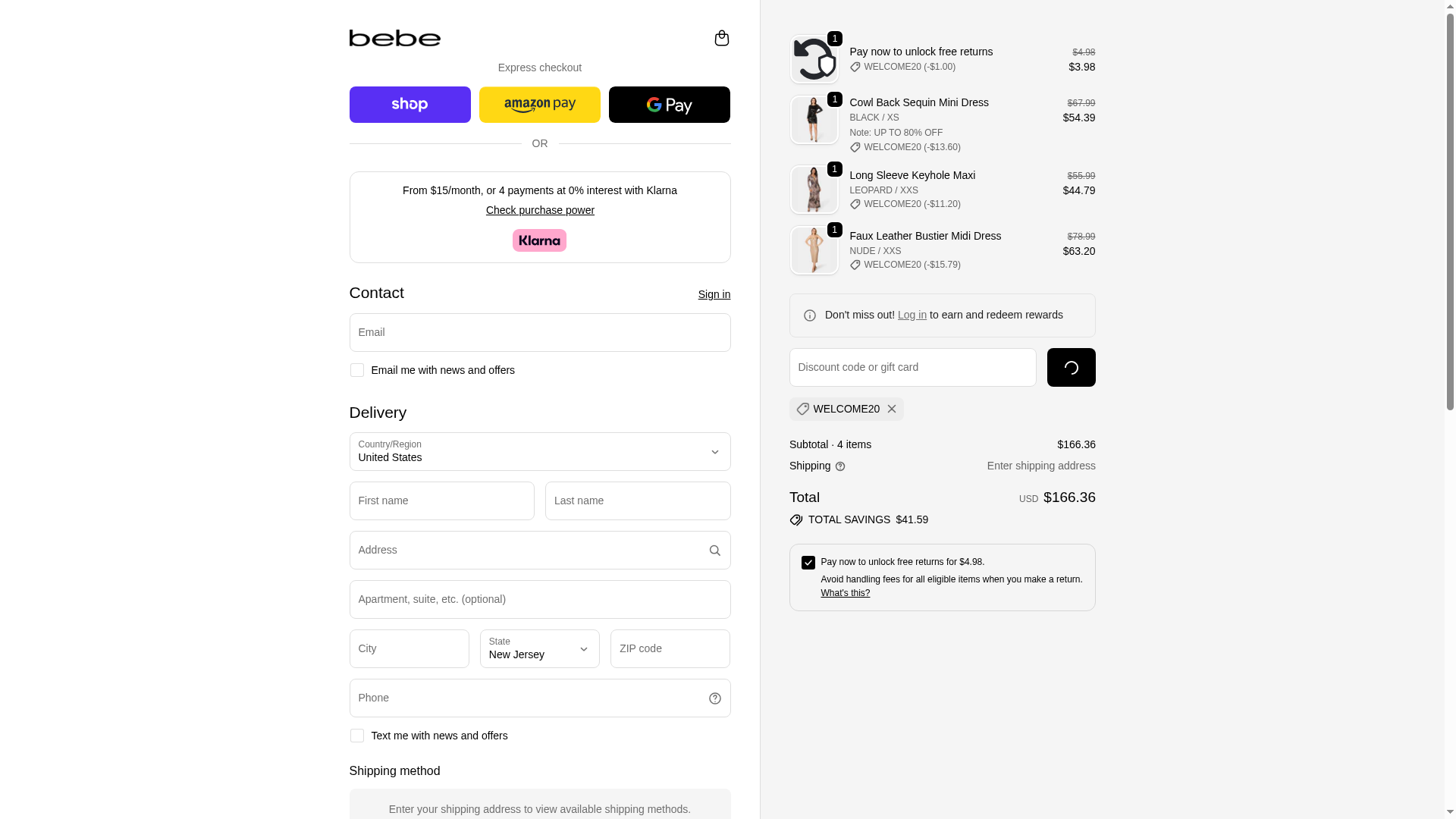Tap the Address field
The height and width of the screenshot is (819, 1456).
[527, 550]
